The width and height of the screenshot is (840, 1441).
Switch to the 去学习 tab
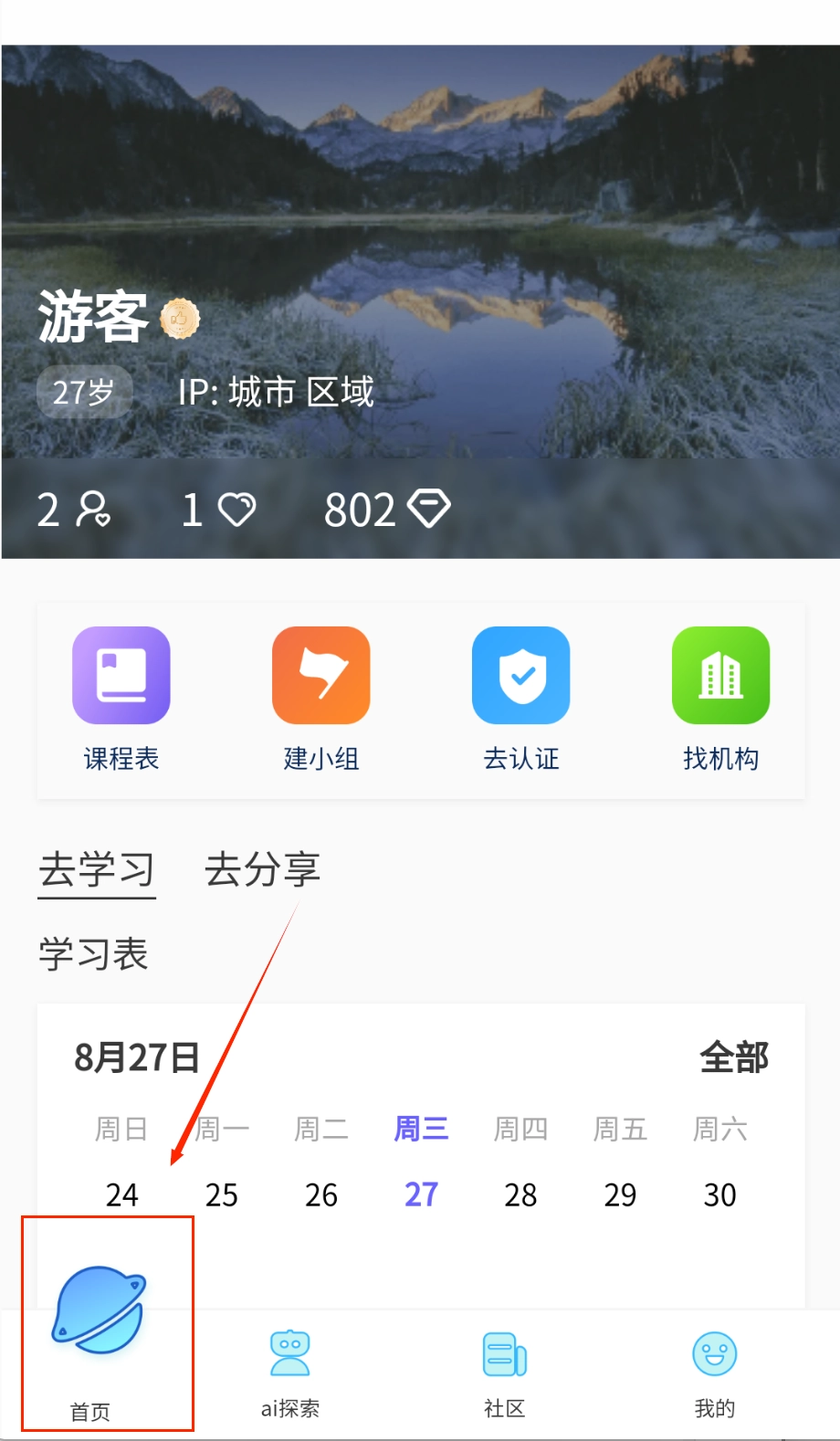click(97, 869)
